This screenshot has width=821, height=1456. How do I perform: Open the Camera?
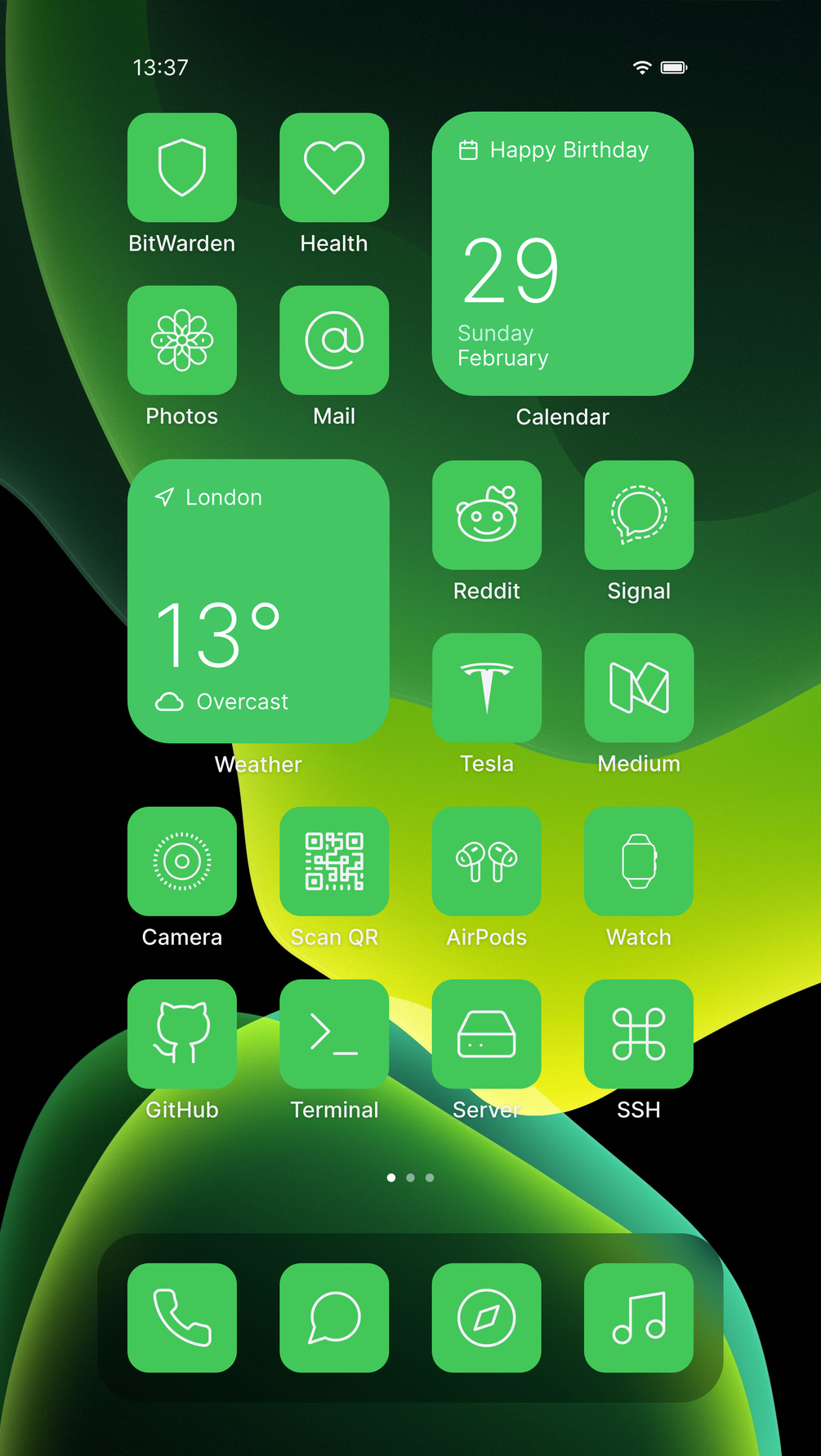pyautogui.click(x=182, y=861)
